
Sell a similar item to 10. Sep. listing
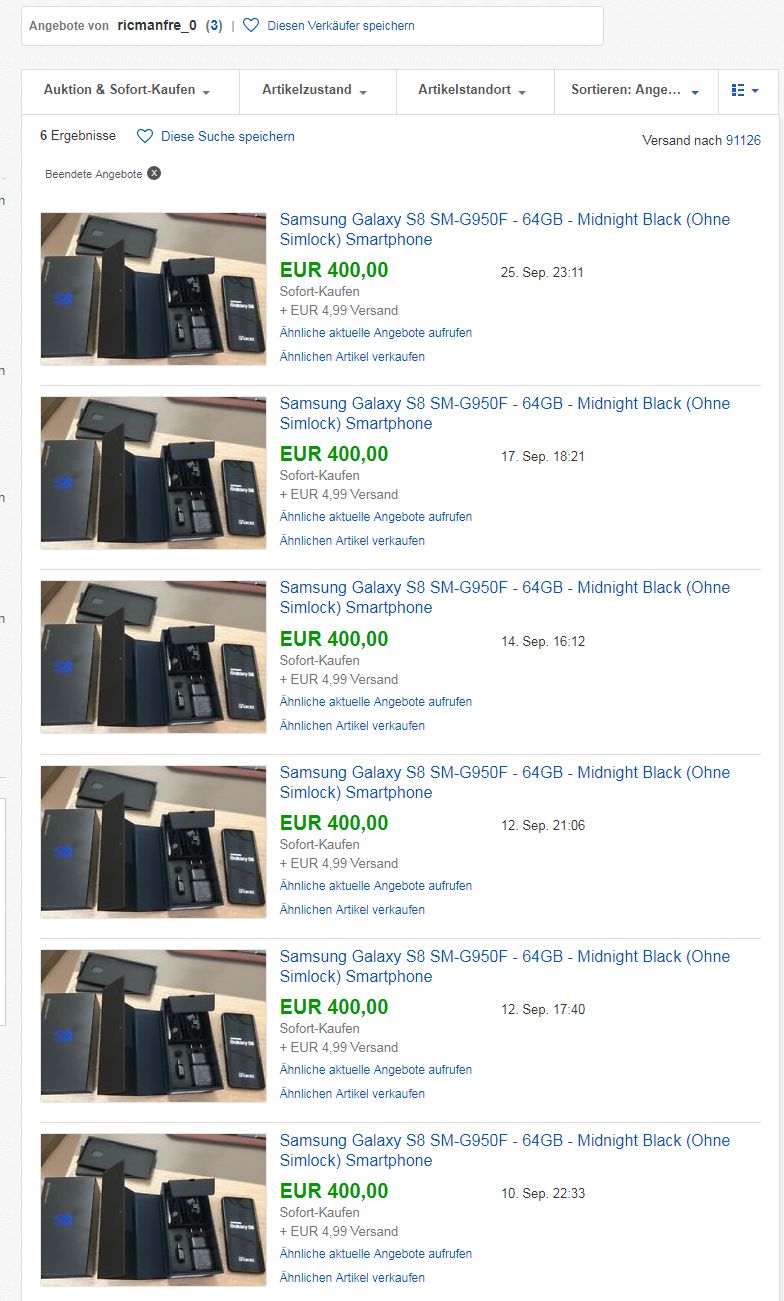(352, 1278)
